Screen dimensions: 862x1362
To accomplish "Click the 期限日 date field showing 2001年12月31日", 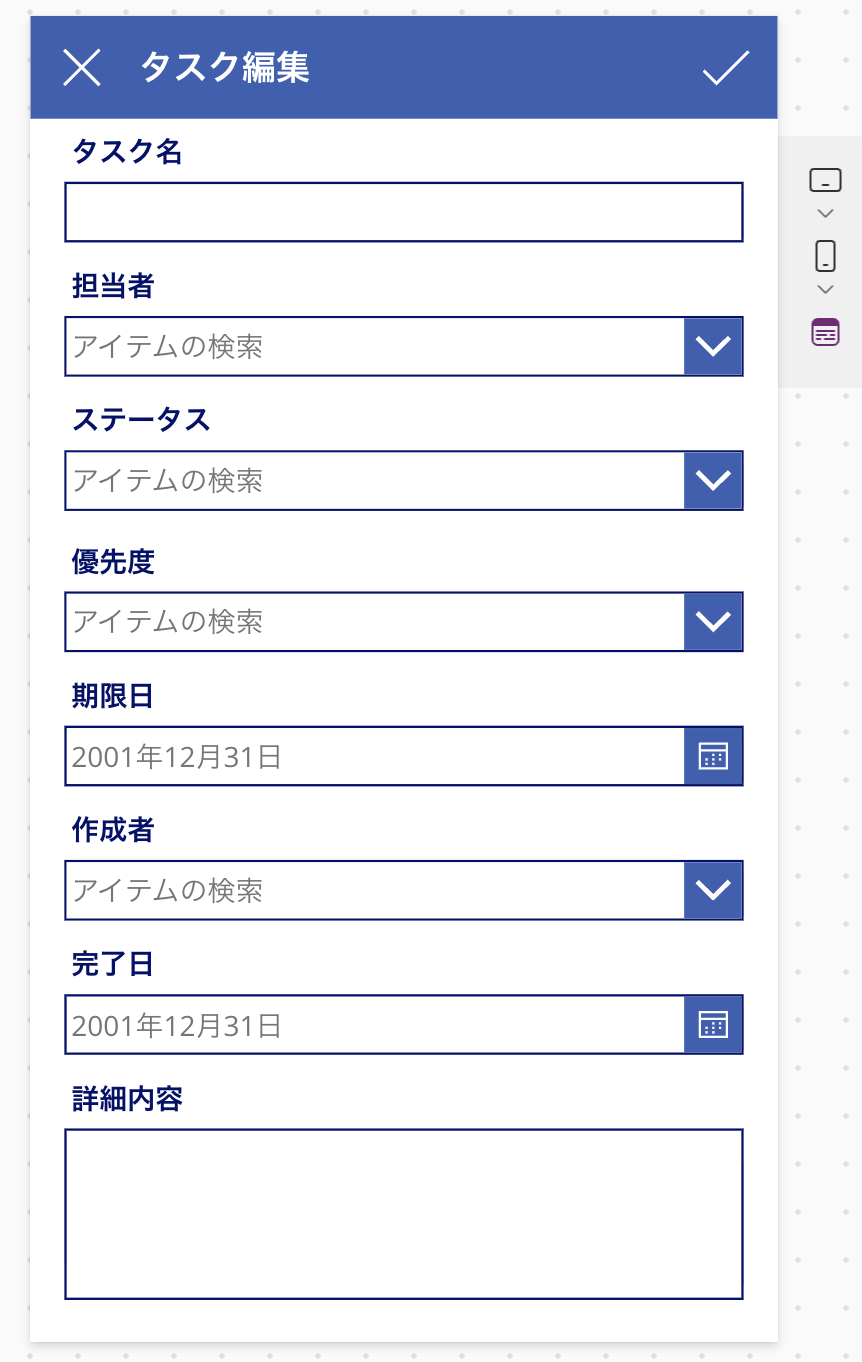I will 350,757.
